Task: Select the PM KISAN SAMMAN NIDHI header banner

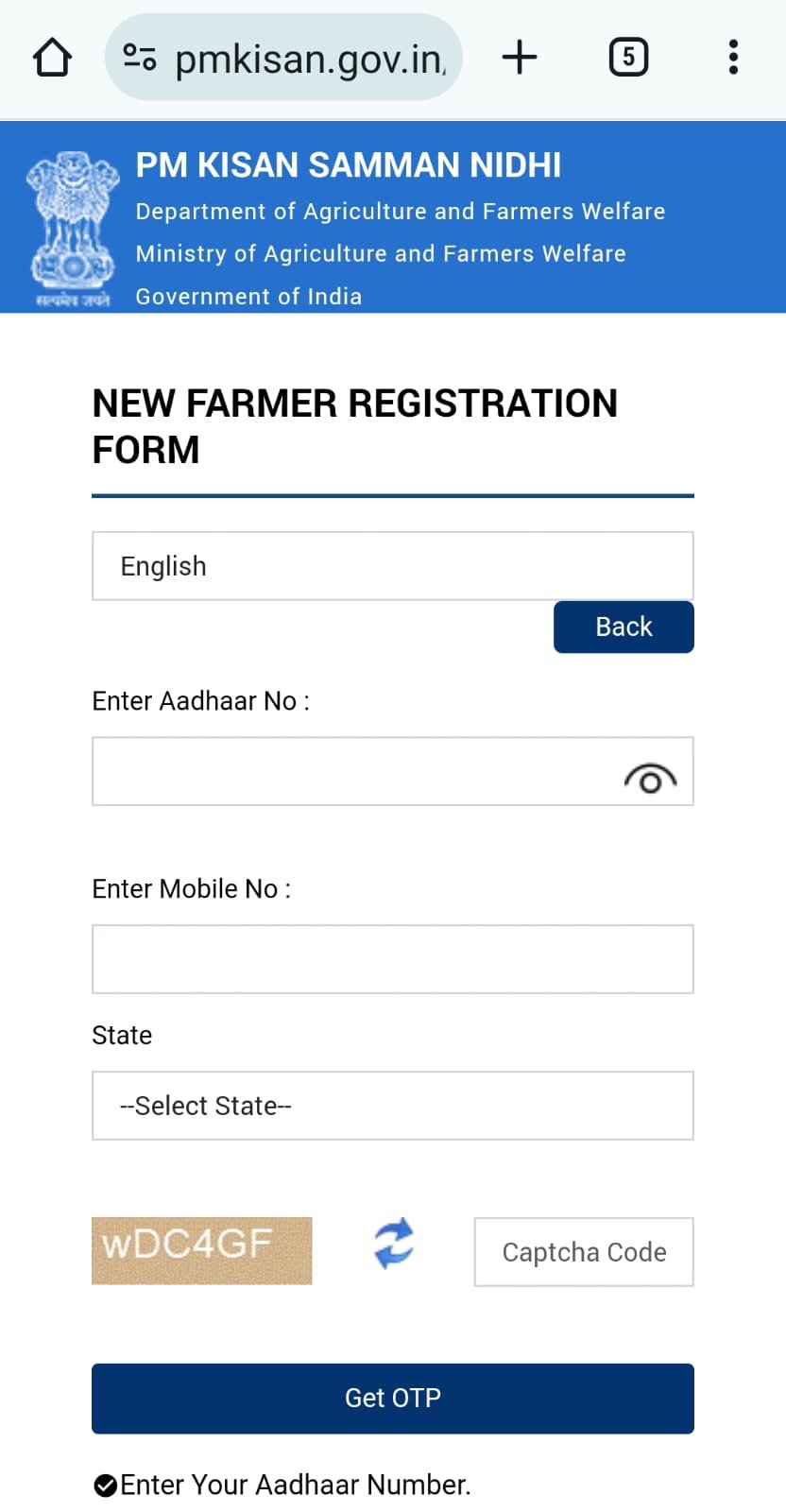Action: pyautogui.click(x=350, y=164)
